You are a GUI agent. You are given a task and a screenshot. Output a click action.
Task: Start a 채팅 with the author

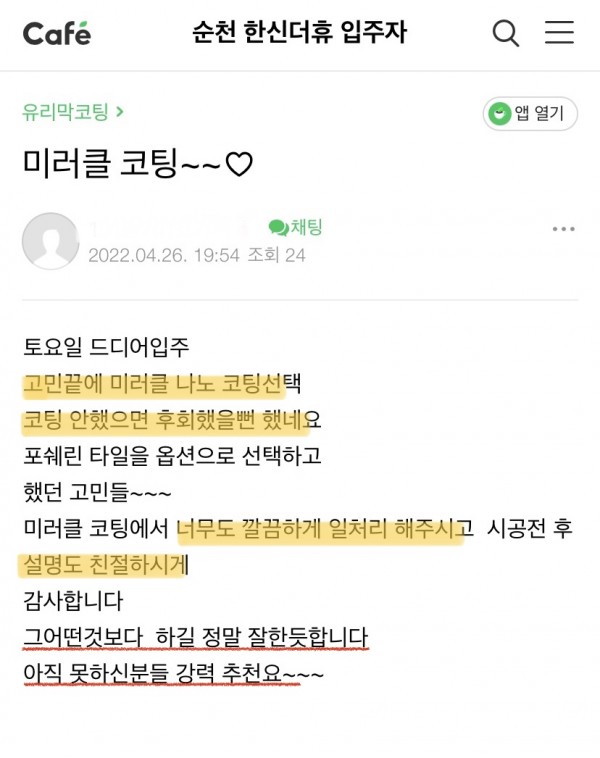tap(295, 228)
